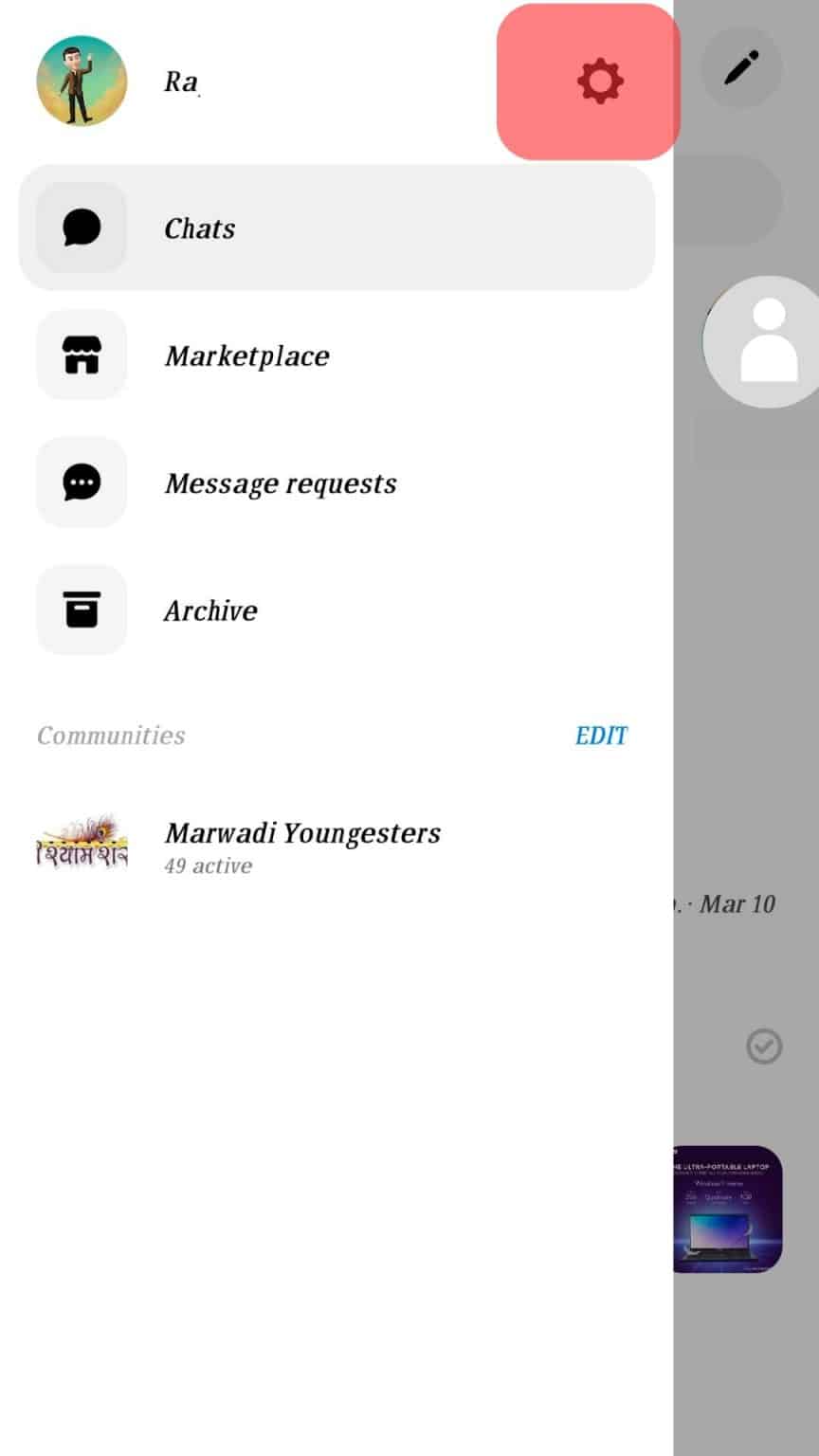The height and width of the screenshot is (1456, 819).
Task: Go to Message requests
Action: tap(281, 482)
